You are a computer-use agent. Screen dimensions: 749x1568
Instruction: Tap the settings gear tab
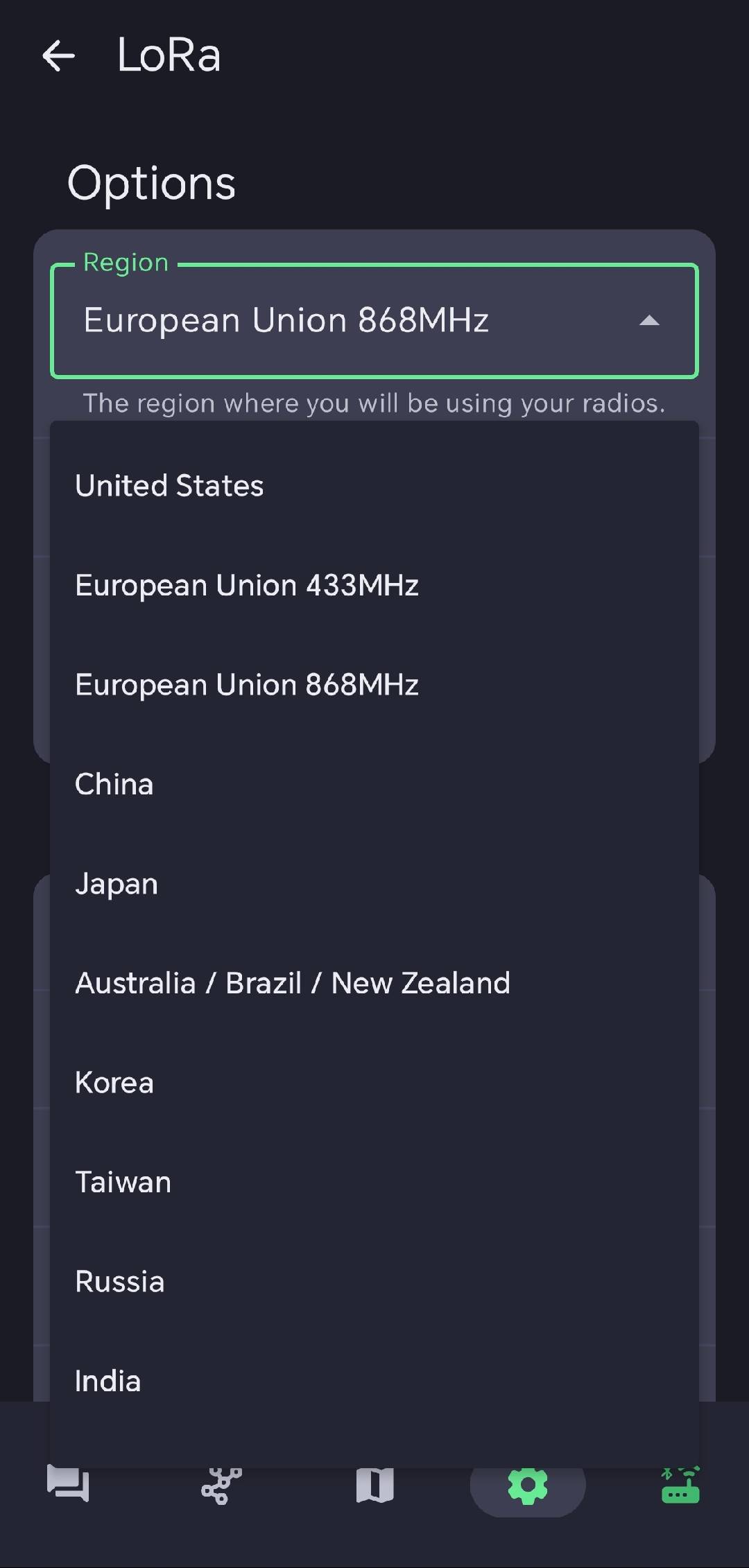pos(528,1485)
